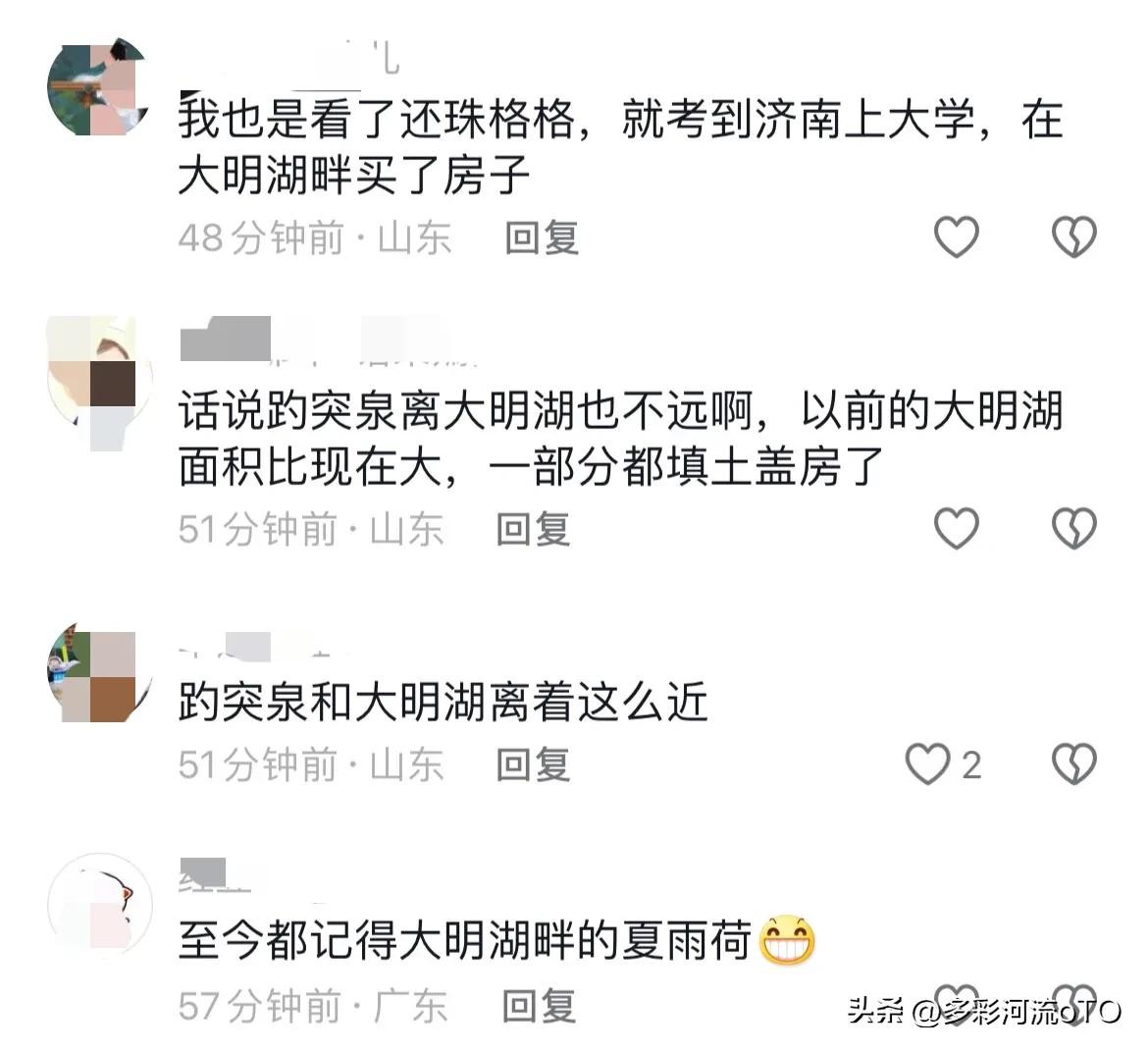
Task: Dislike the comment about 大明湖面积比现在大
Action: (1073, 529)
